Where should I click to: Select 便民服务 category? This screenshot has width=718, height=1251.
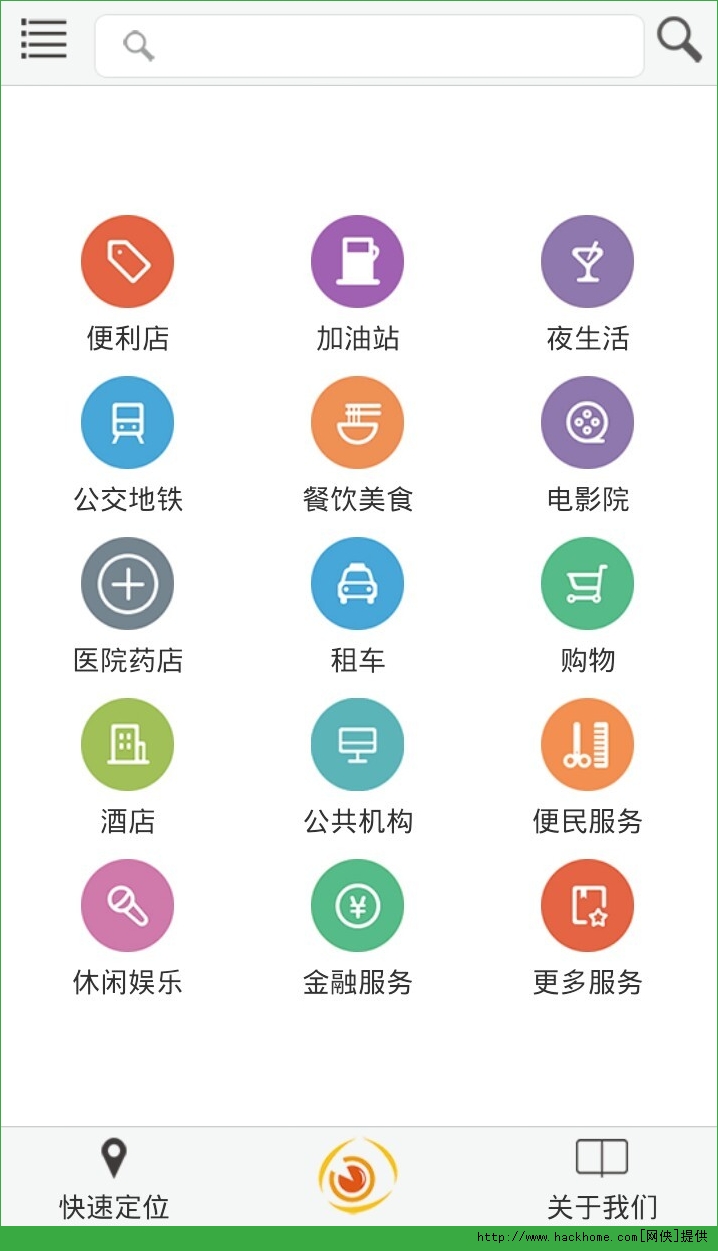[587, 745]
